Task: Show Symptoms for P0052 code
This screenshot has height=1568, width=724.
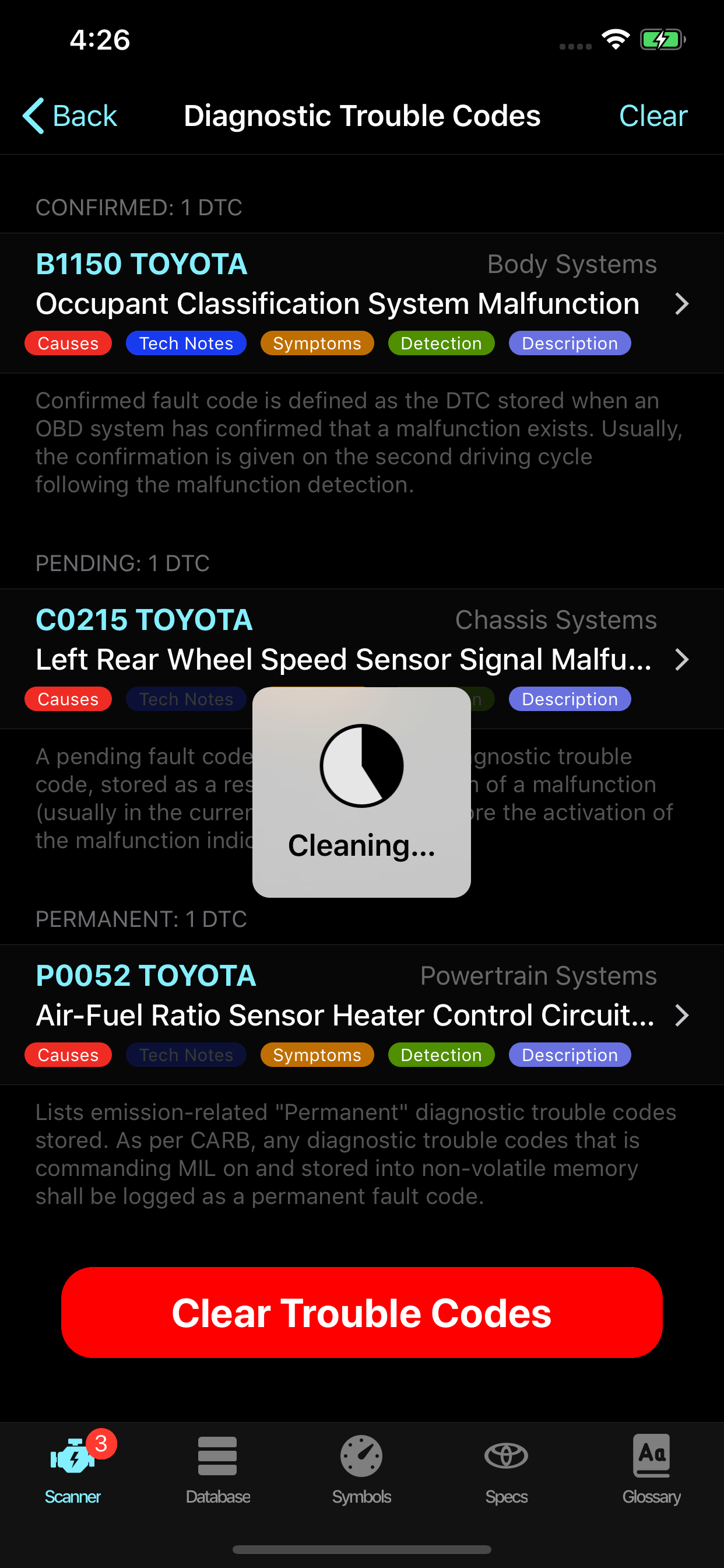Action: [317, 1055]
